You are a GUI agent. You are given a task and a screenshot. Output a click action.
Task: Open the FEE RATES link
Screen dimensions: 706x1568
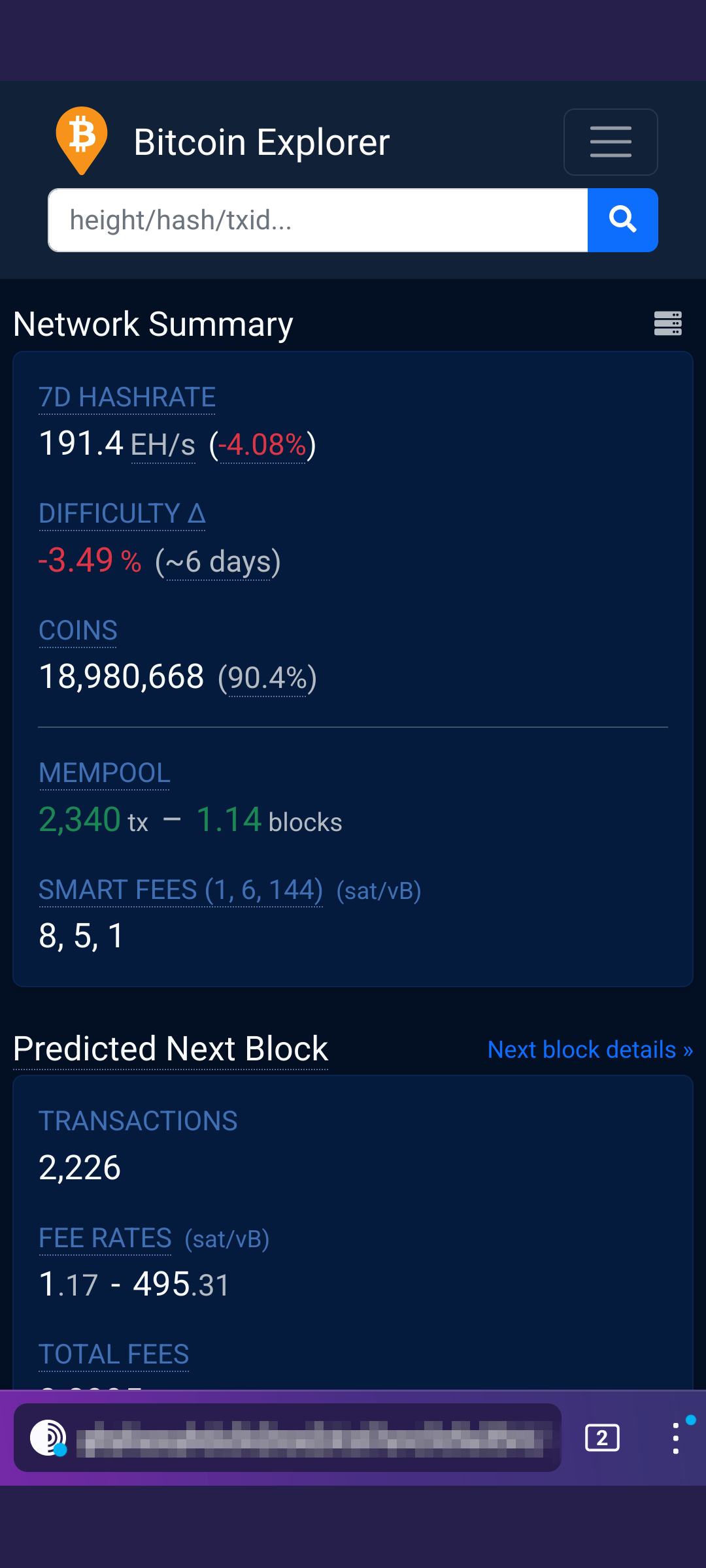(x=105, y=1238)
